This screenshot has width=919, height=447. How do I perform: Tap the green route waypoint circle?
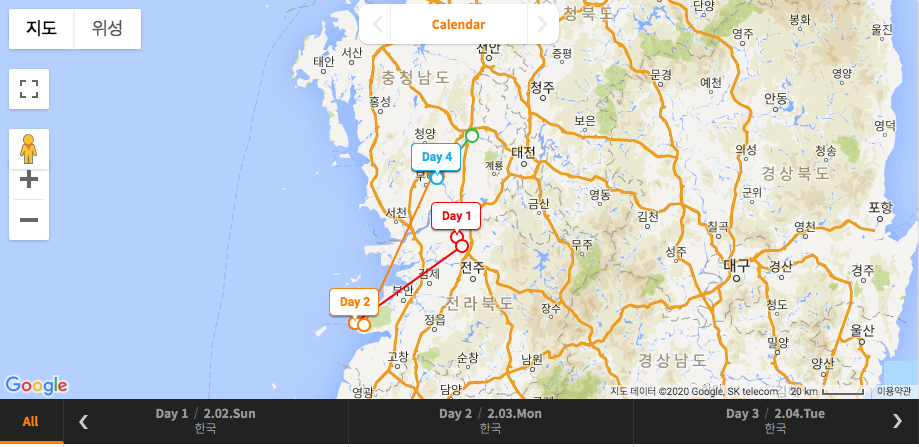pyautogui.click(x=472, y=136)
